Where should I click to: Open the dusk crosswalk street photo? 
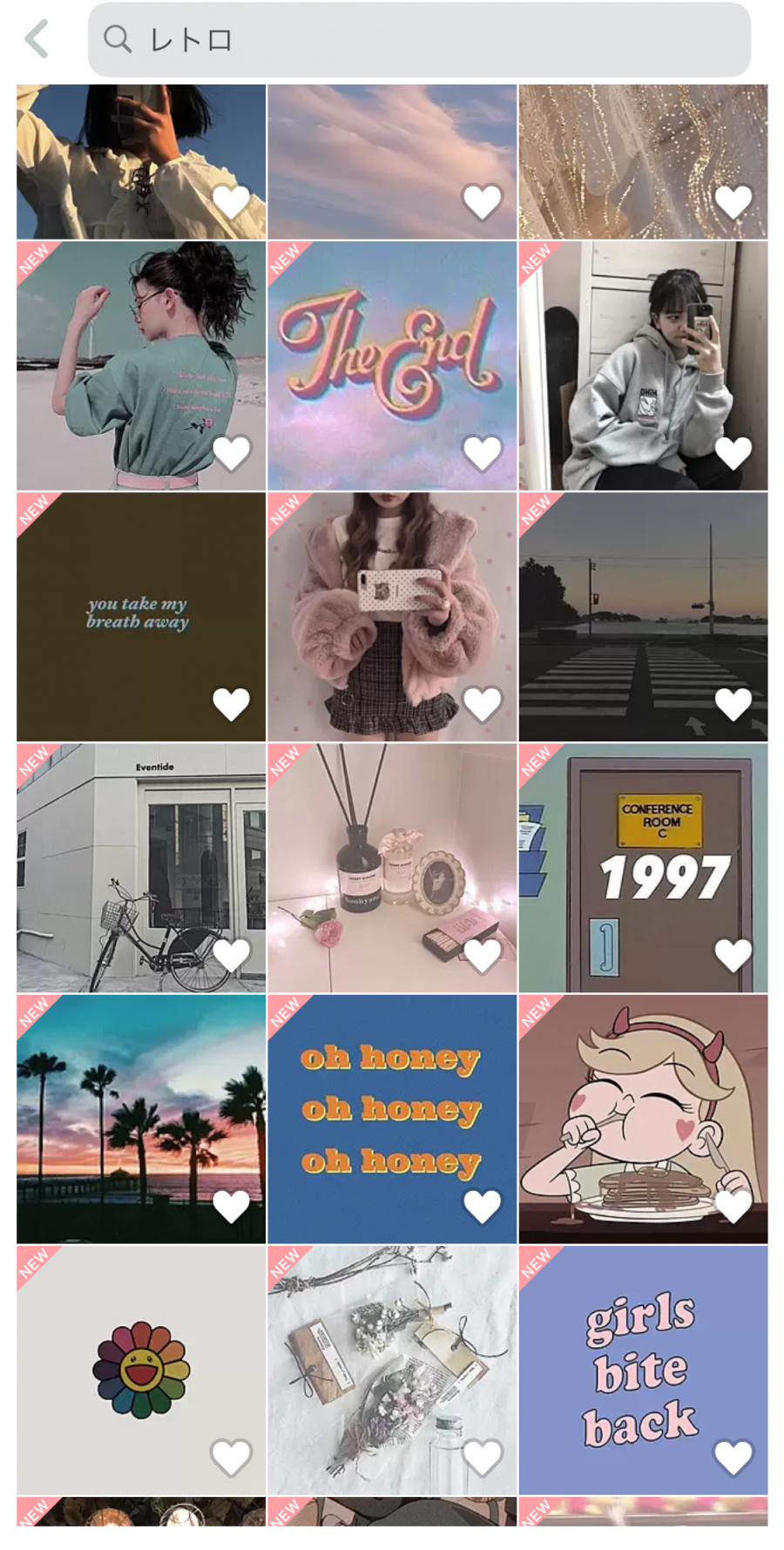[x=643, y=610]
